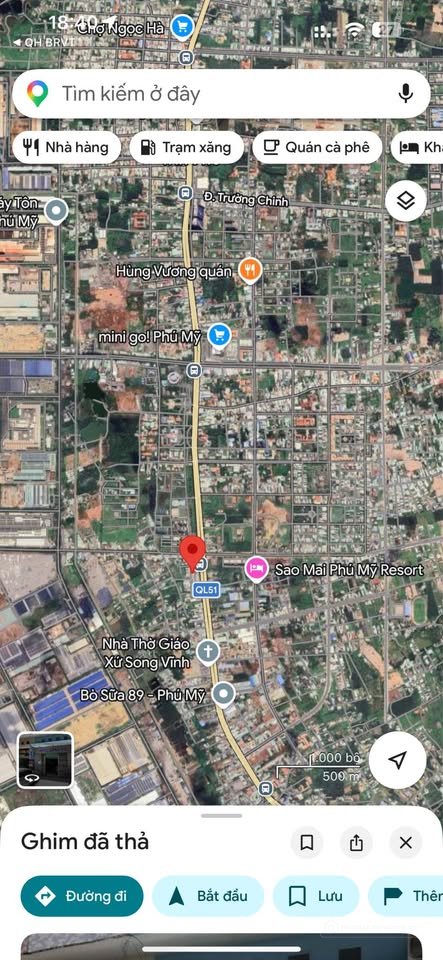The width and height of the screenshot is (443, 960).
Task: Tap the Lưu button
Action: [x=316, y=896]
